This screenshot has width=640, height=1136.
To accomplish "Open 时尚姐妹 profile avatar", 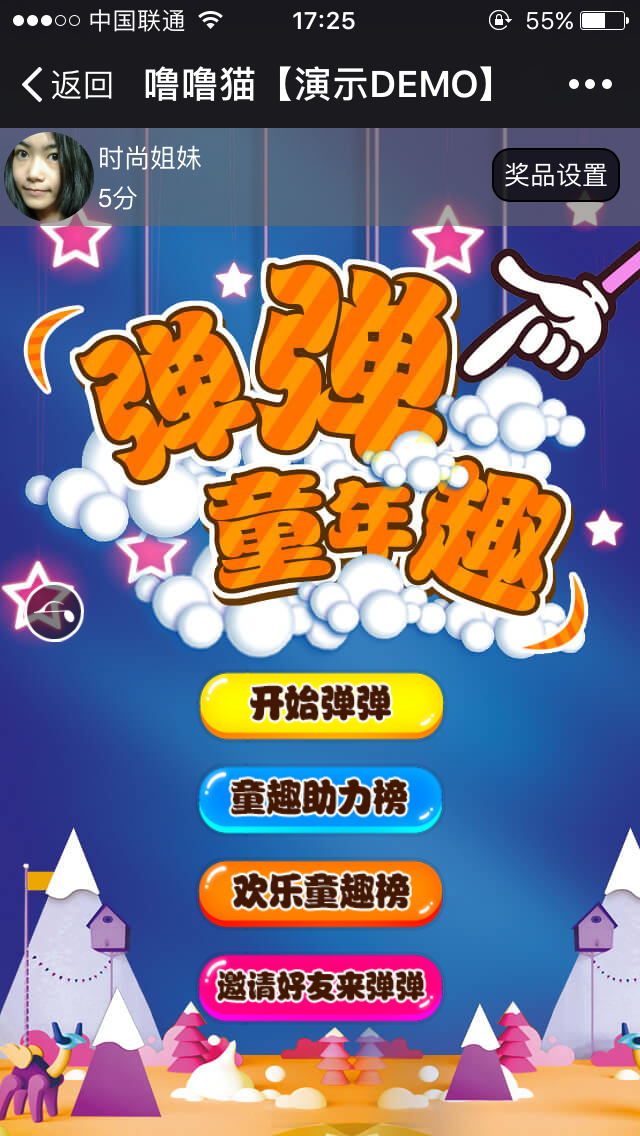I will click(x=48, y=176).
